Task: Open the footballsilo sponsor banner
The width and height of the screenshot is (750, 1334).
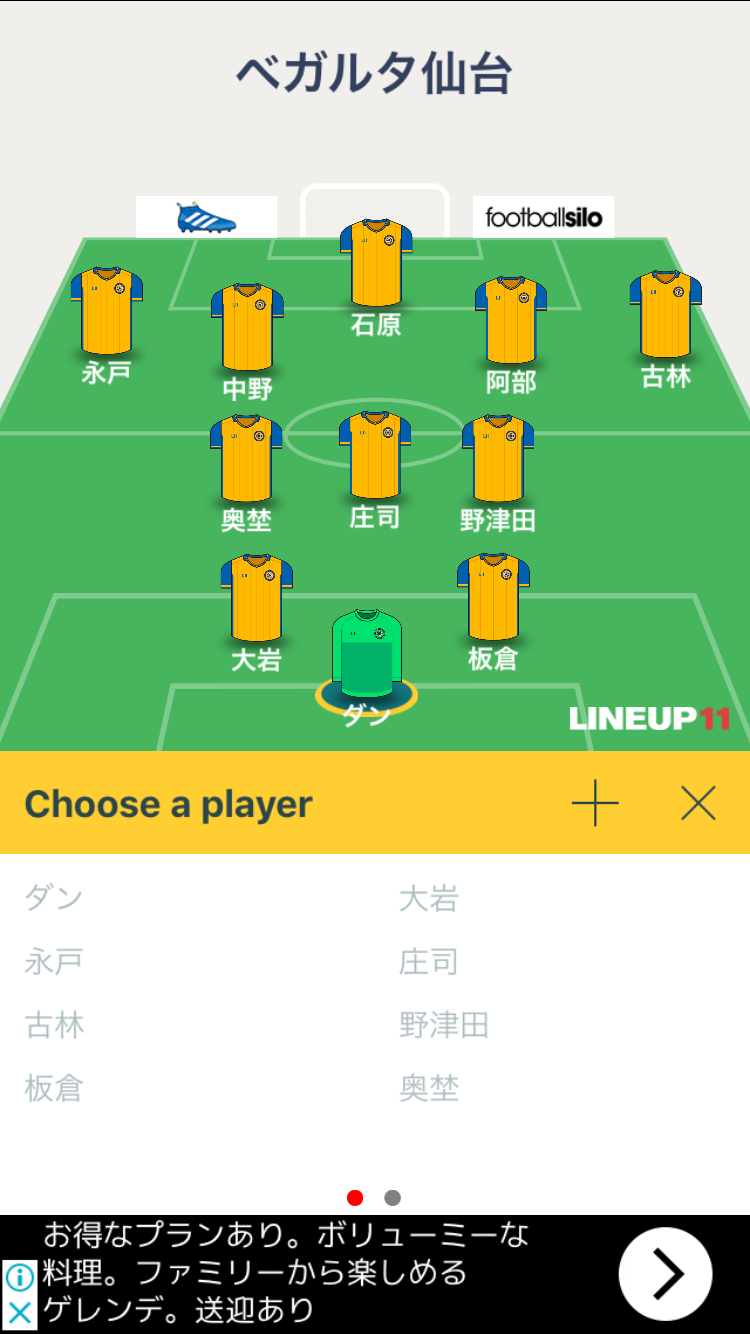Action: 543,217
